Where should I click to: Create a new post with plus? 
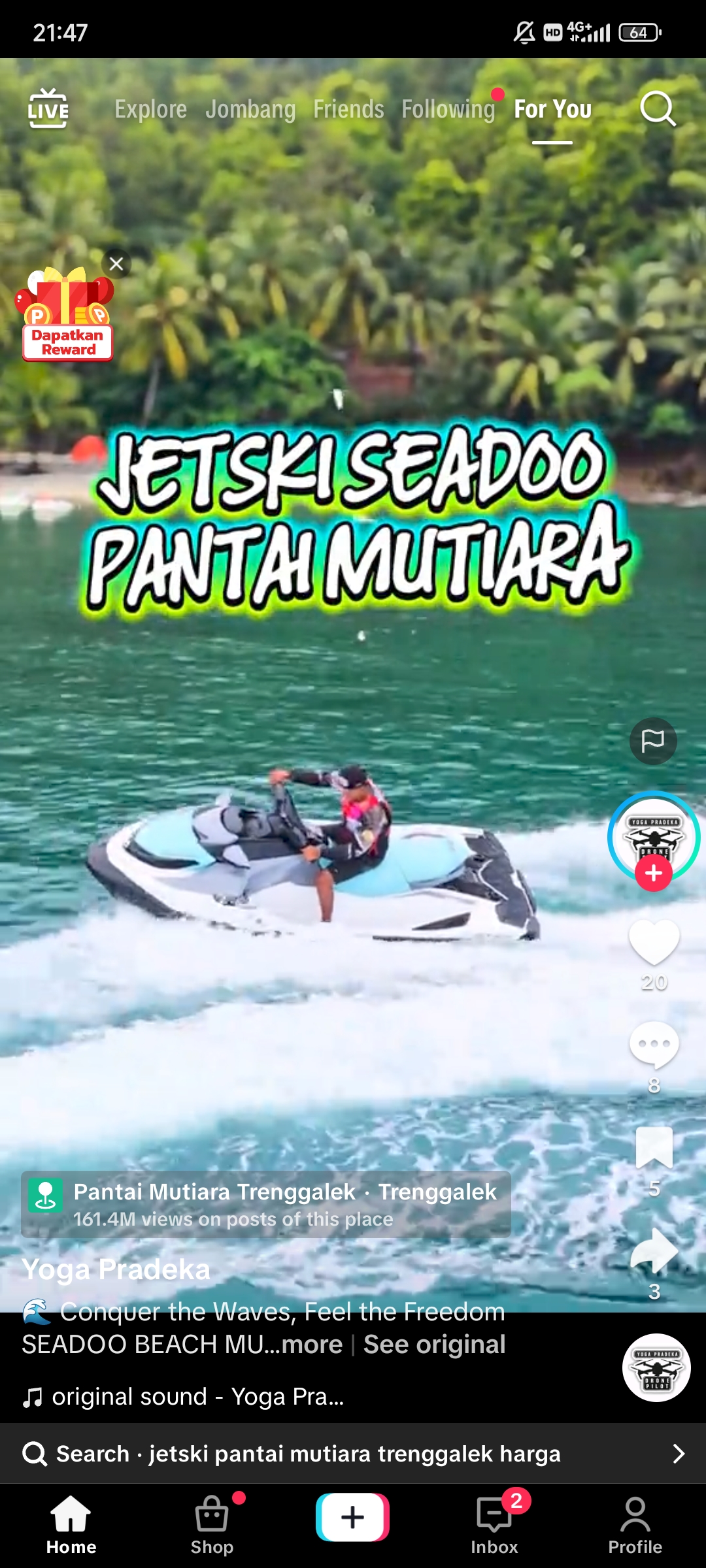pyautogui.click(x=352, y=1517)
